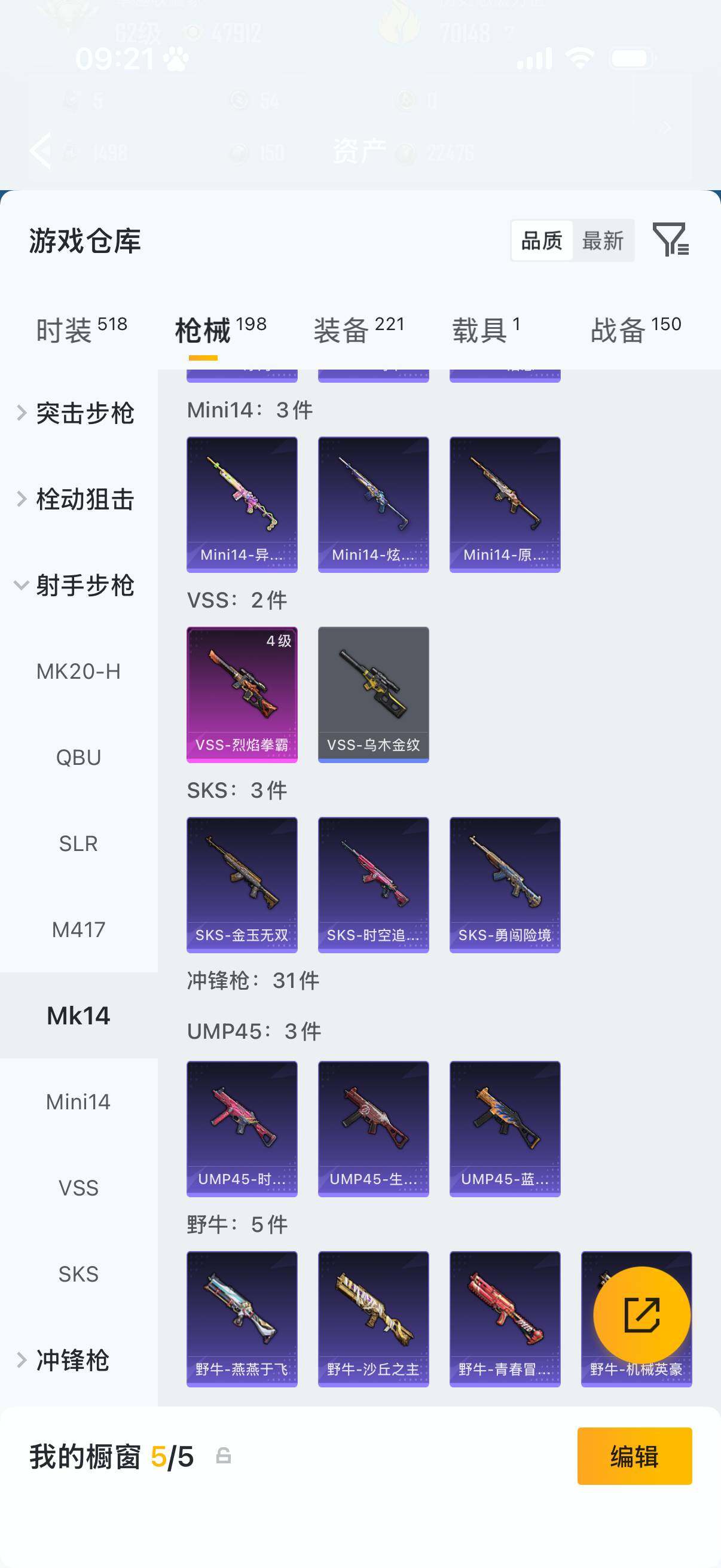Tap the orange share floating button
This screenshot has height=1568, width=721.
(x=641, y=1315)
